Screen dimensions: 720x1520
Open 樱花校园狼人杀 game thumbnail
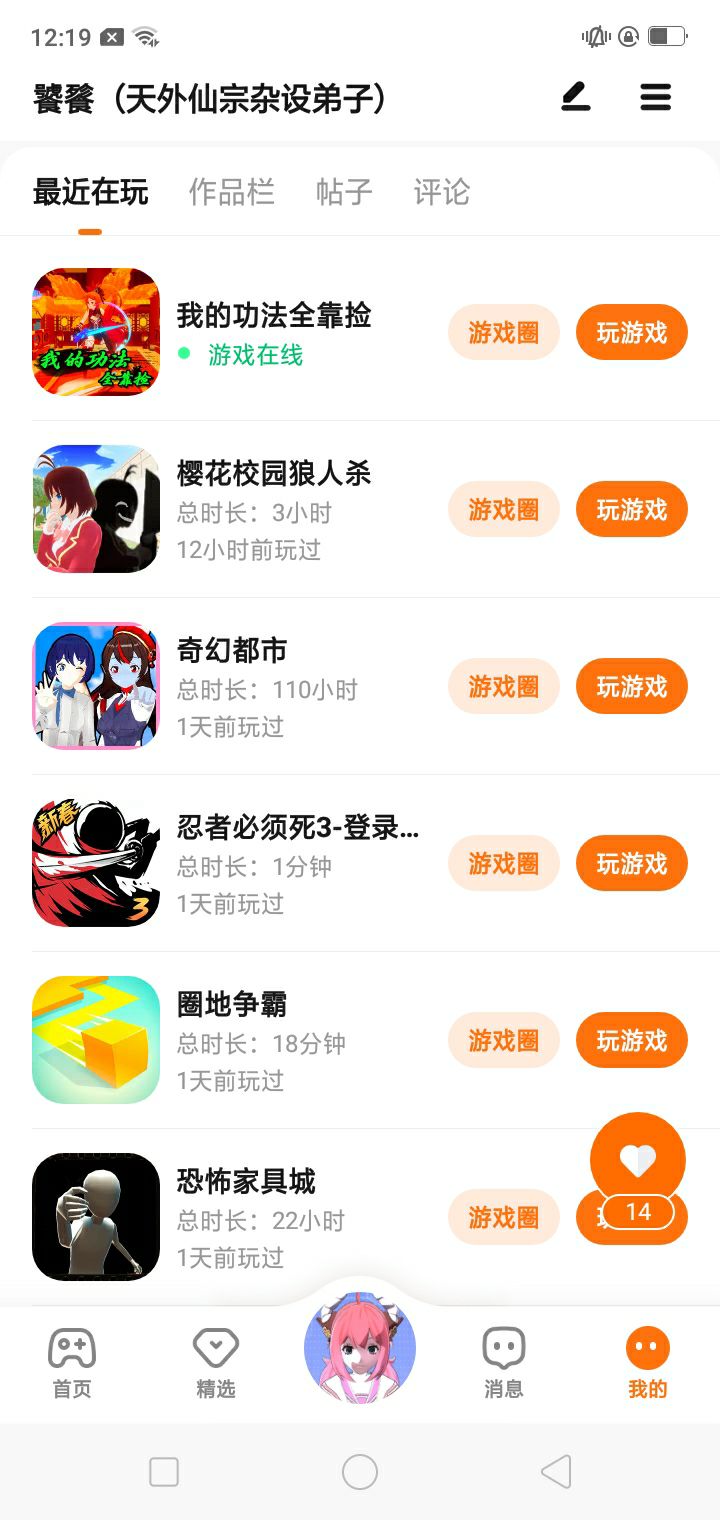click(x=96, y=509)
